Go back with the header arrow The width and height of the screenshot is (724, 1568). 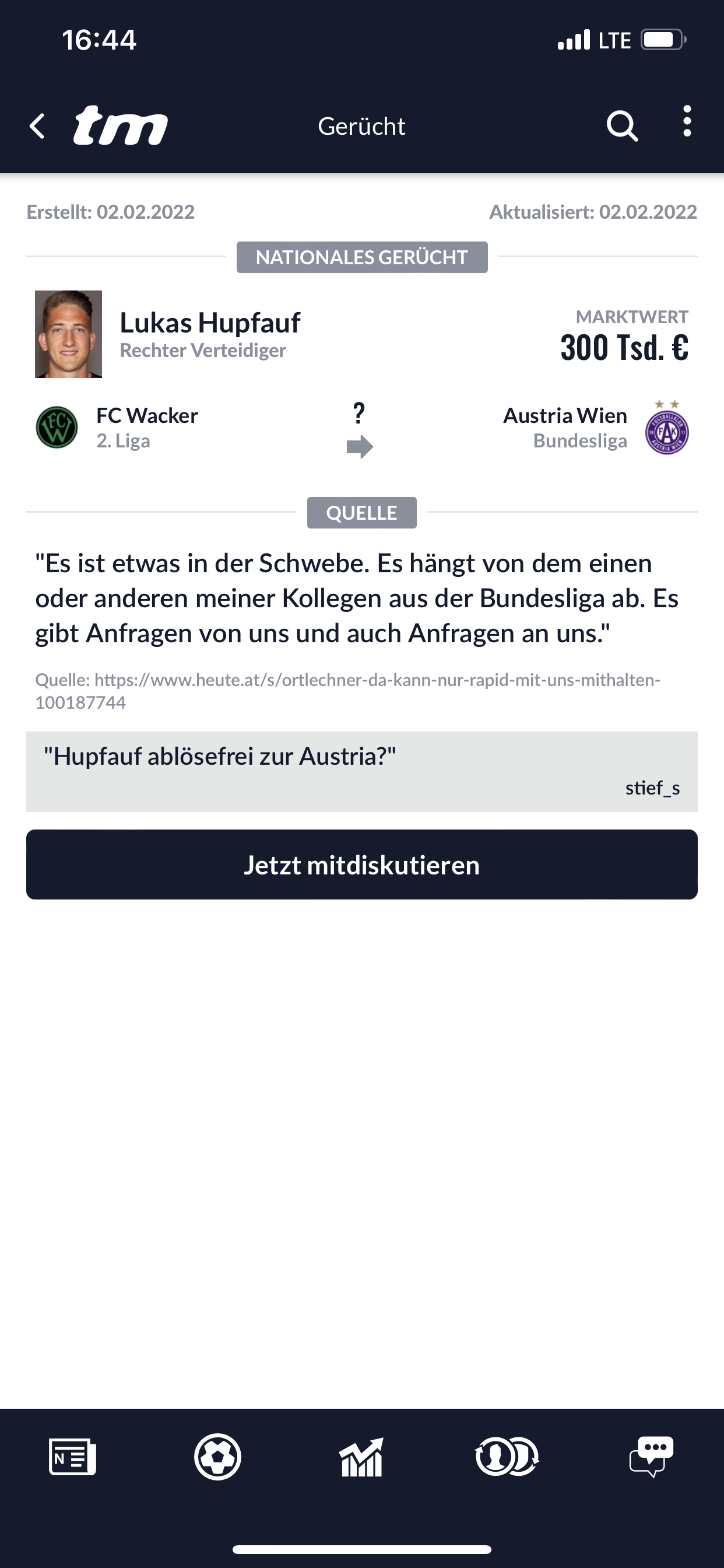click(x=37, y=126)
